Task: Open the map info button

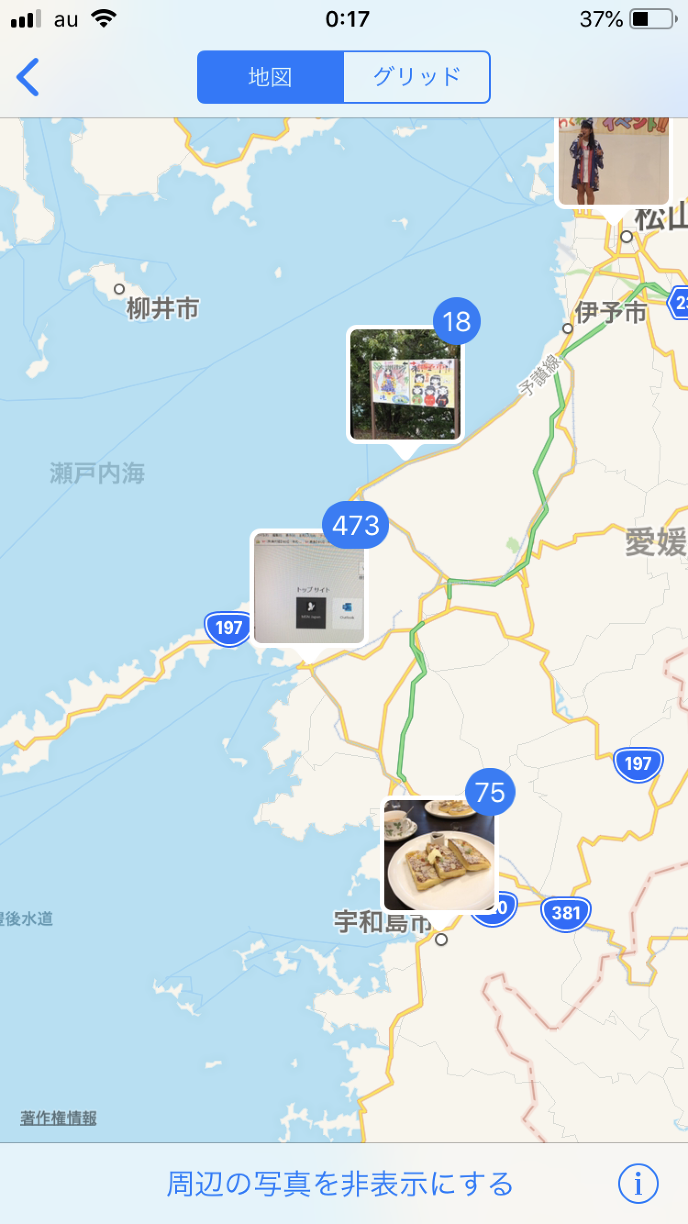Action: [x=638, y=1185]
